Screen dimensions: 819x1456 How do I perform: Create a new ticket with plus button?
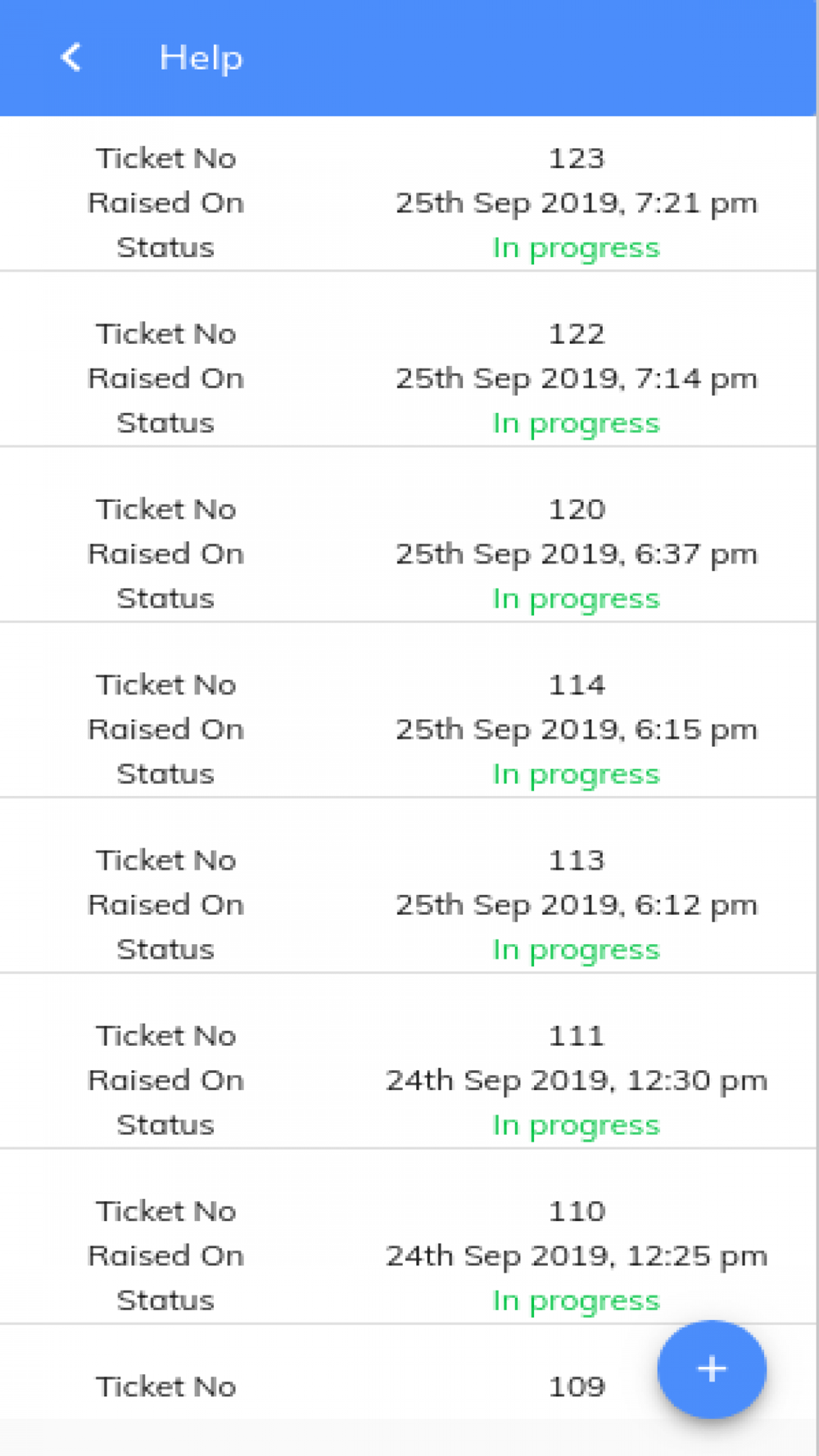712,1368
